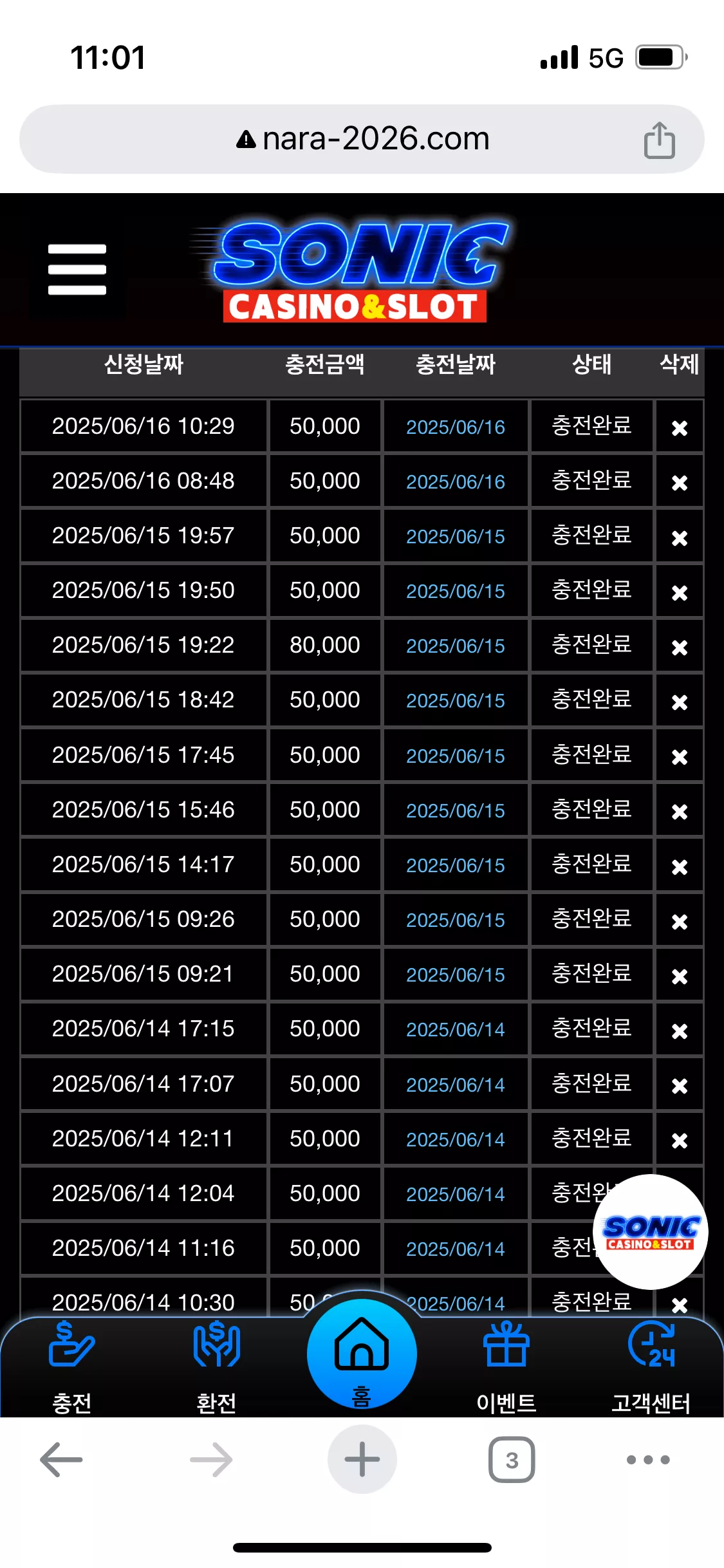Remove the 2025/06/14 17:15 entry
This screenshot has width=724, height=1568.
click(680, 1031)
